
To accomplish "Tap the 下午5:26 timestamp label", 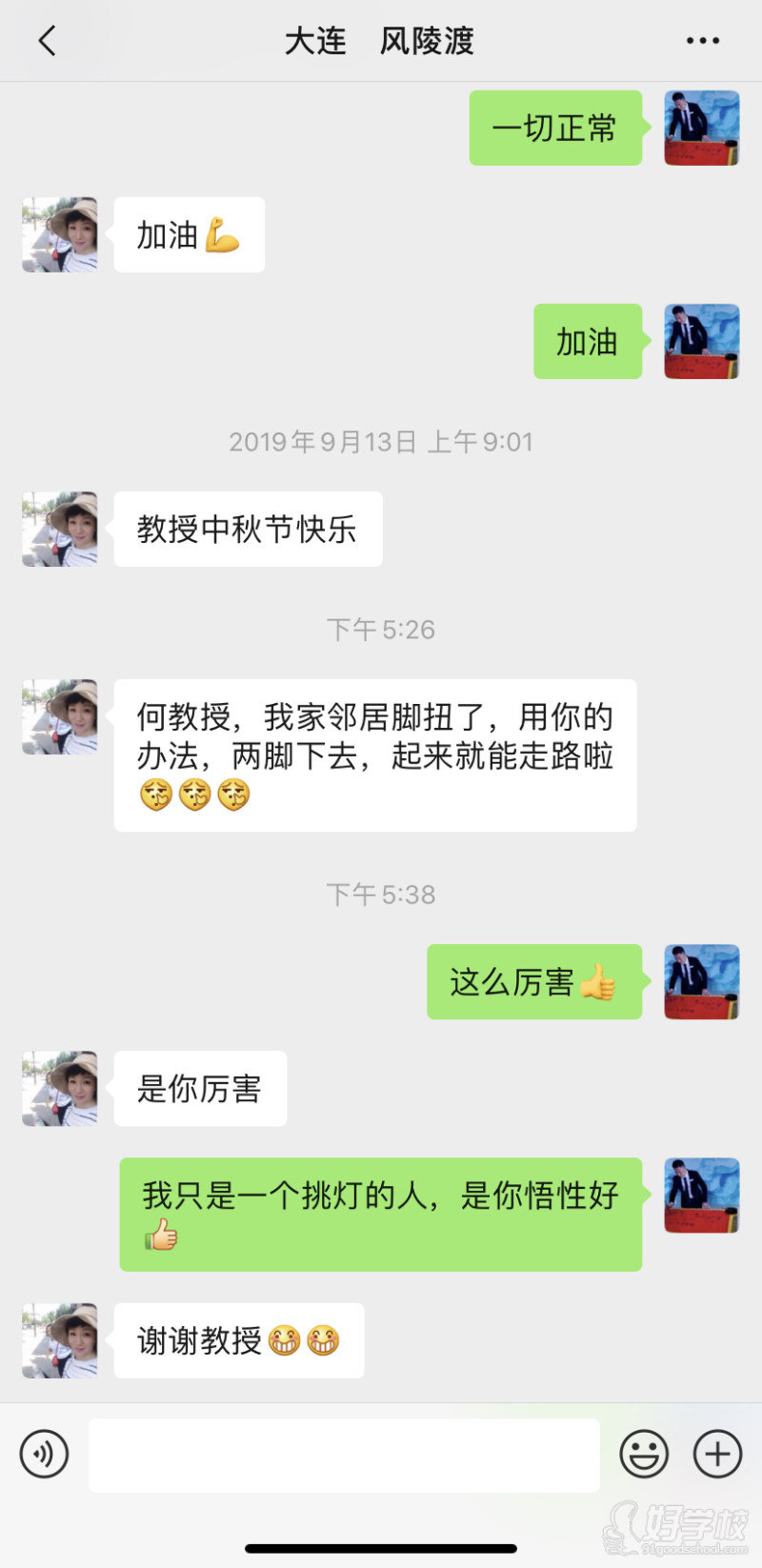I will pyautogui.click(x=381, y=629).
